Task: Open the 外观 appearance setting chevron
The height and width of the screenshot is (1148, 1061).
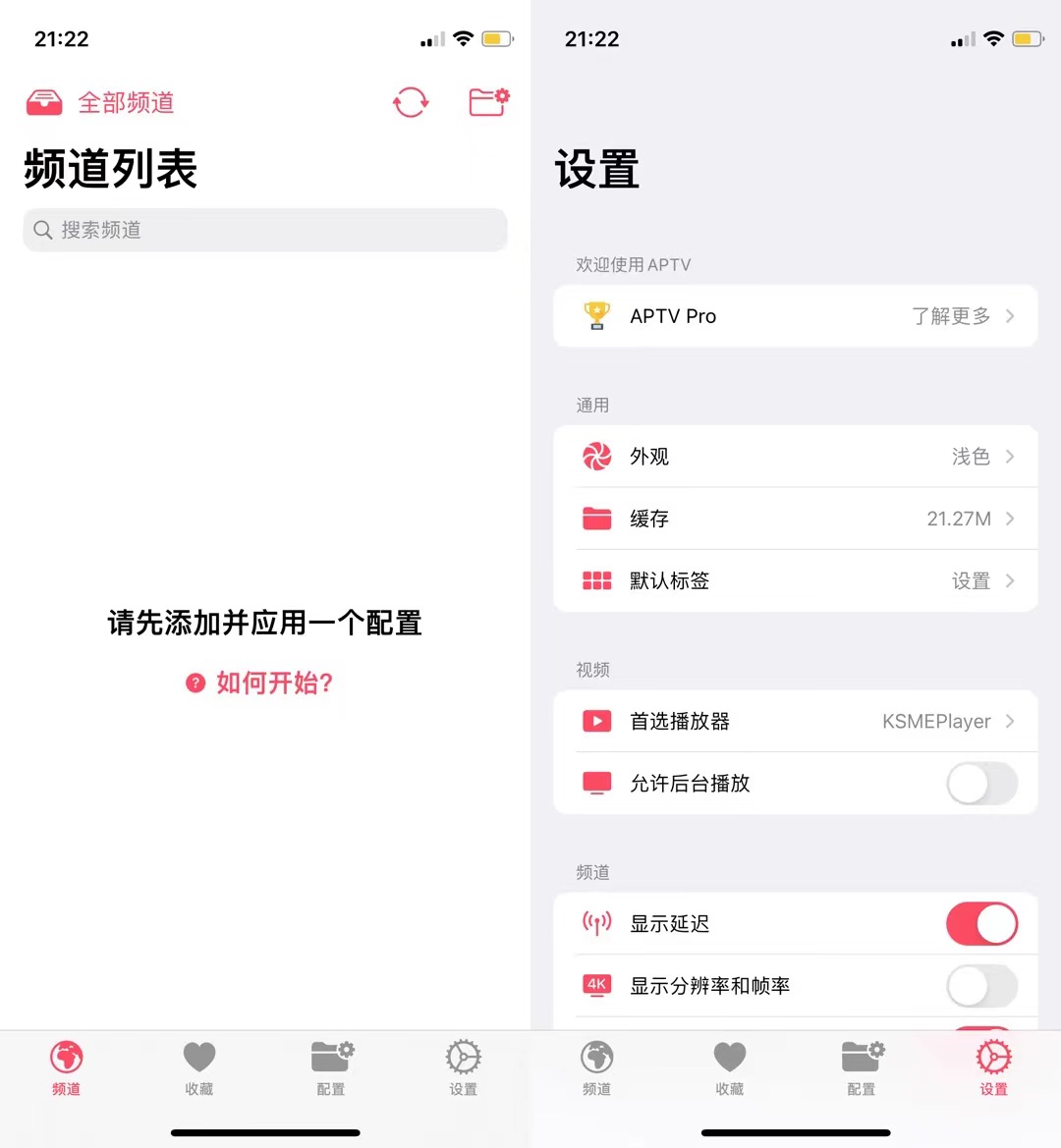Action: (1011, 456)
